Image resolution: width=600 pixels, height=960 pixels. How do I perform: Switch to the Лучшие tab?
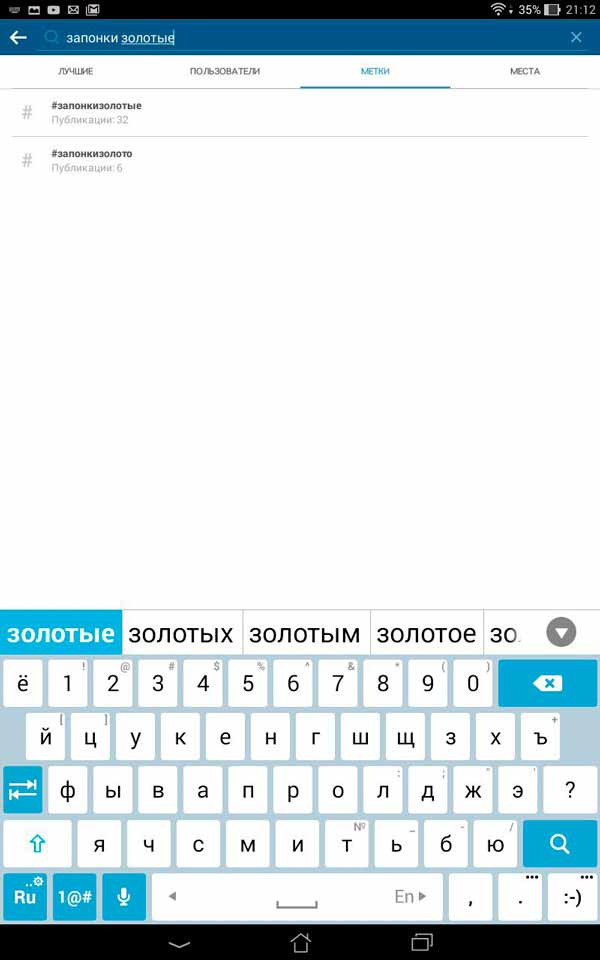click(x=75, y=72)
